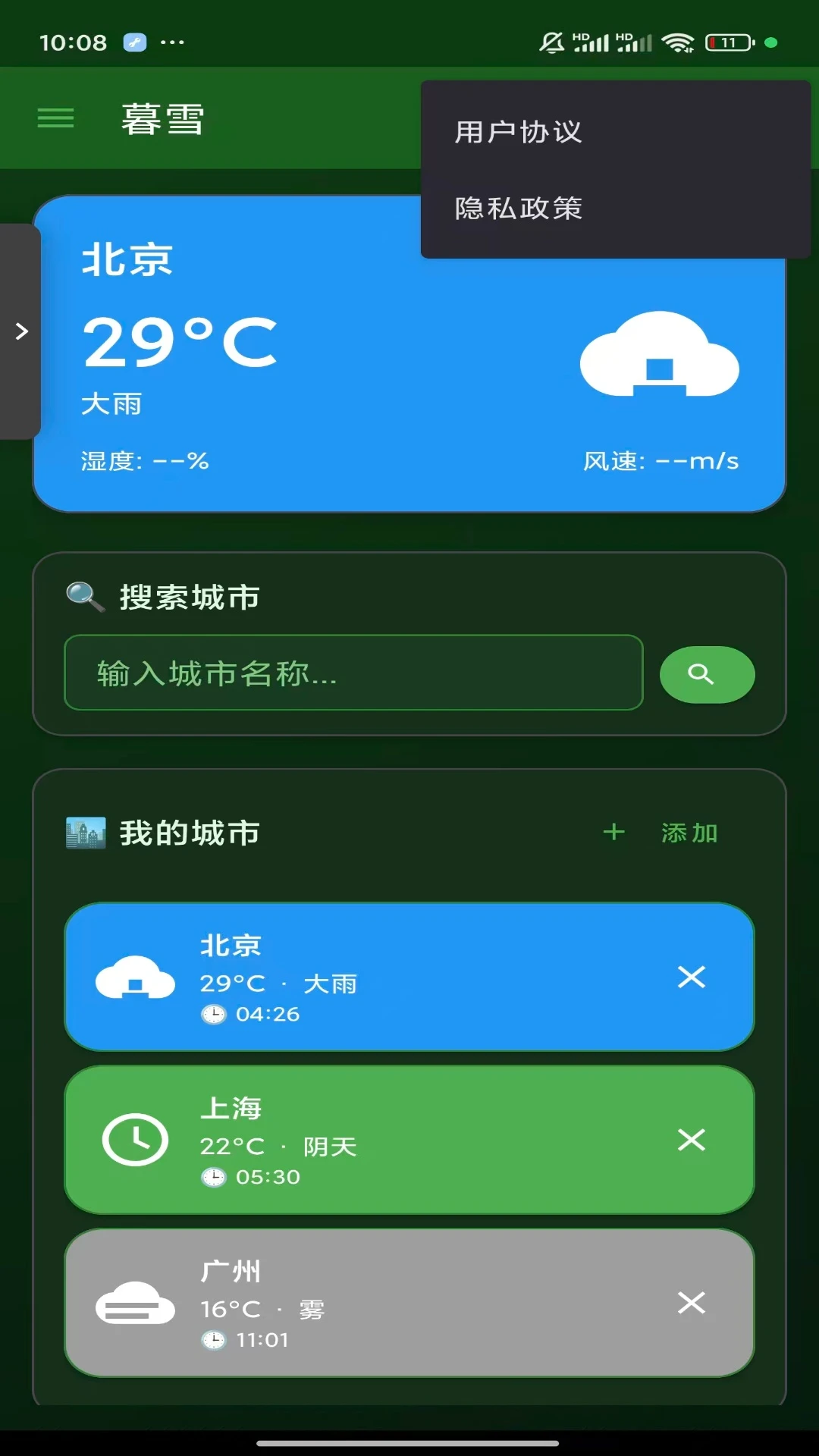Screen dimensions: 819x1456
Task: Open the hamburger drawer menu
Action: tap(56, 118)
